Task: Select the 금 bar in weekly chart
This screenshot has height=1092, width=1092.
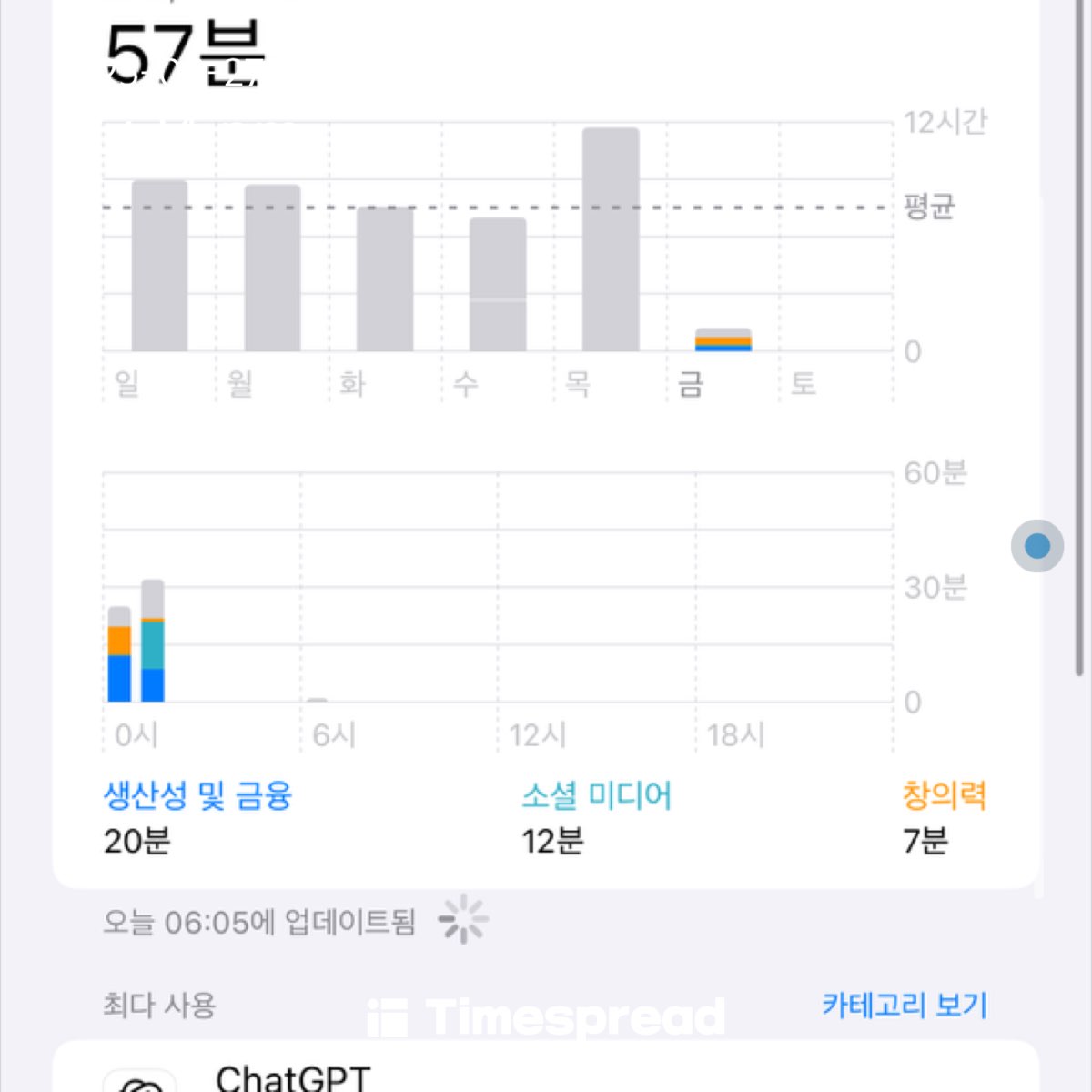Action: click(x=723, y=339)
